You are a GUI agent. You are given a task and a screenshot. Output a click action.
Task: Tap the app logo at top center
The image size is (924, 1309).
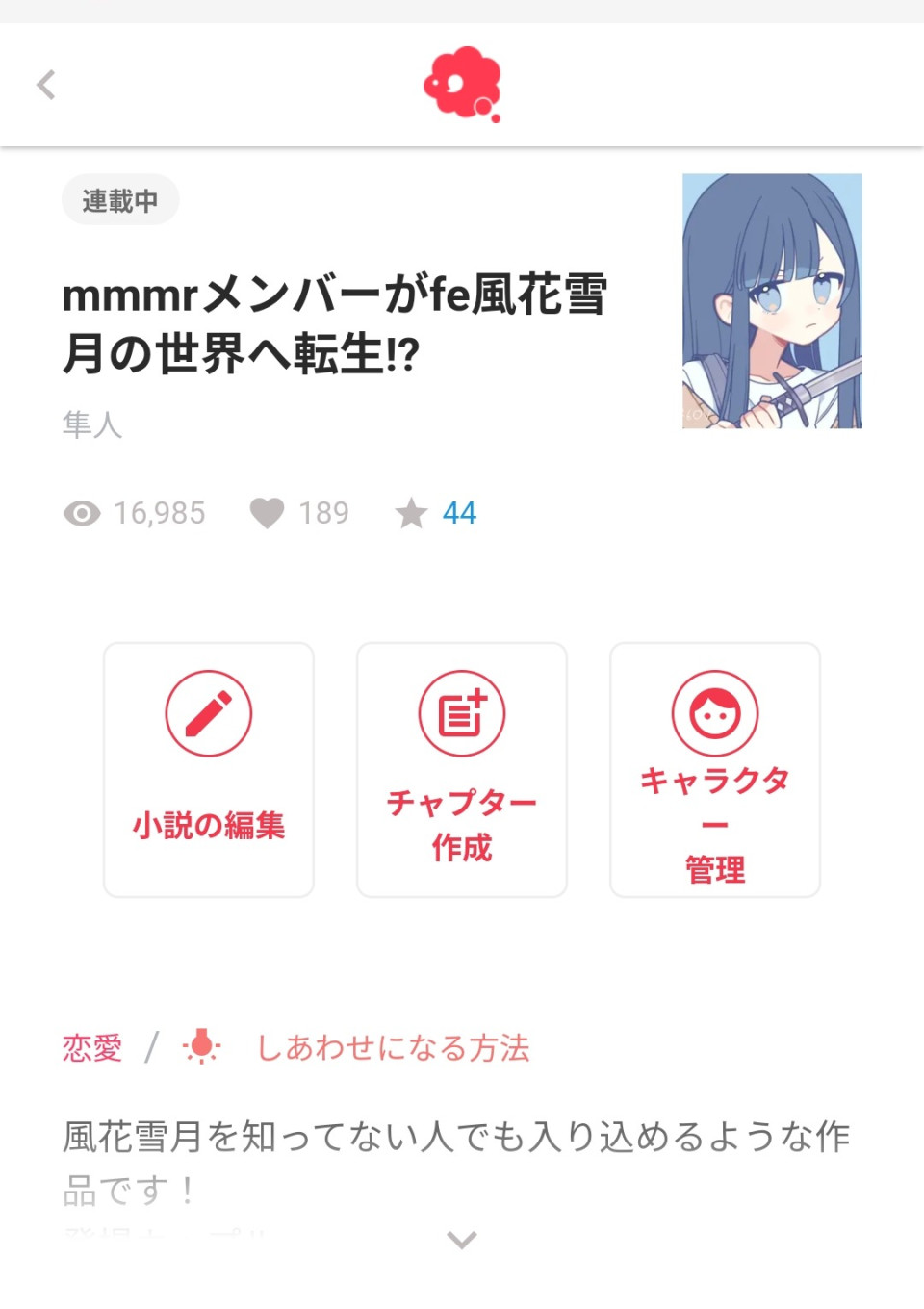point(462,87)
